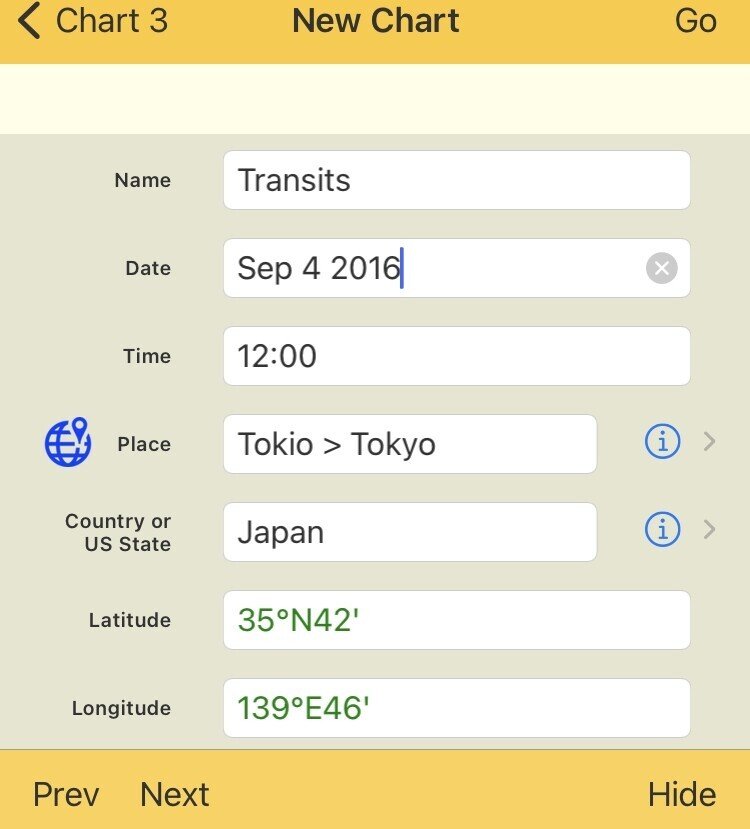The width and height of the screenshot is (750, 829).
Task: Expand the chevron next to Place
Action: (x=710, y=441)
